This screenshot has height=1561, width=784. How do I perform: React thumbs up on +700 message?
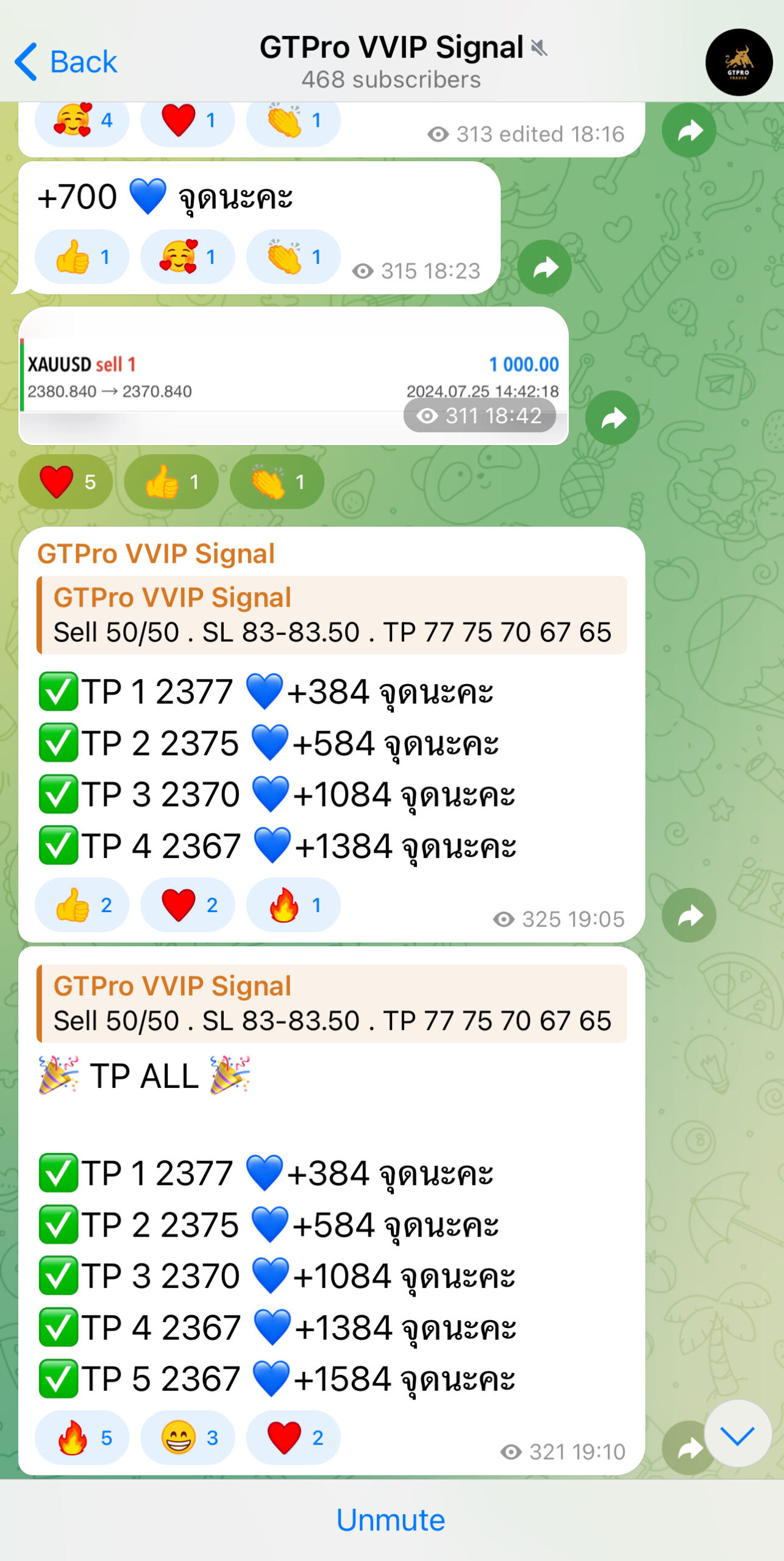pyautogui.click(x=82, y=257)
